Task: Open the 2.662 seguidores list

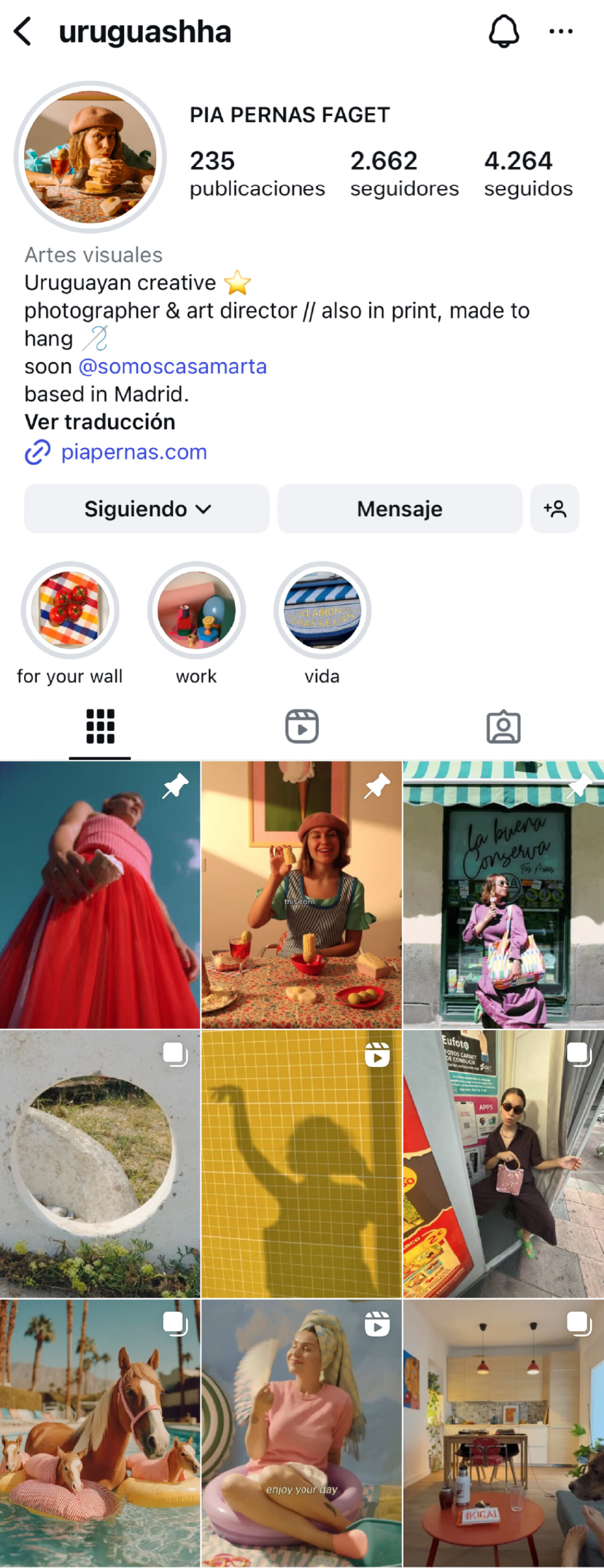Action: (x=403, y=174)
